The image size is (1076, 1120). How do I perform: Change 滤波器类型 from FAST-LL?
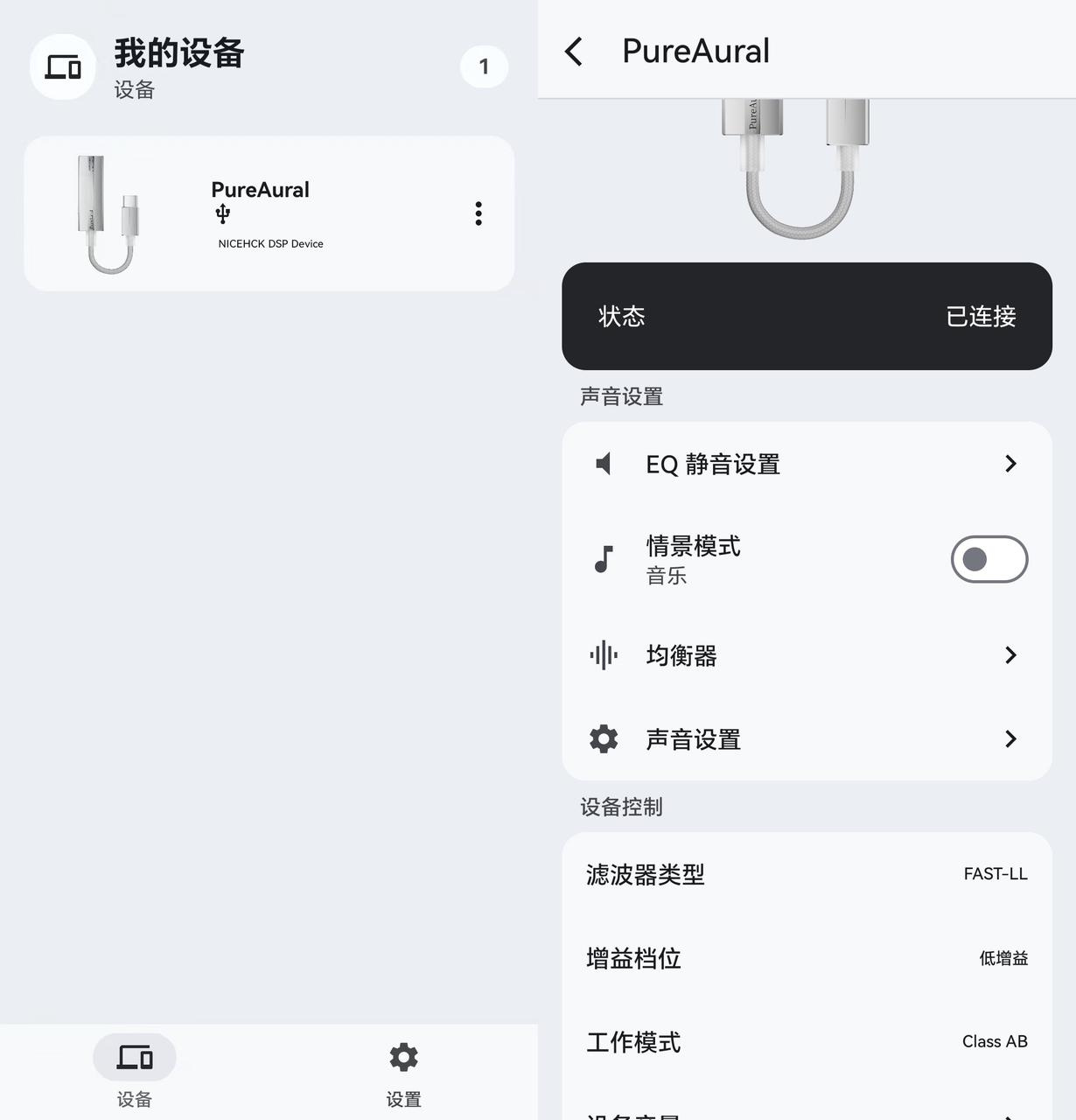807,874
